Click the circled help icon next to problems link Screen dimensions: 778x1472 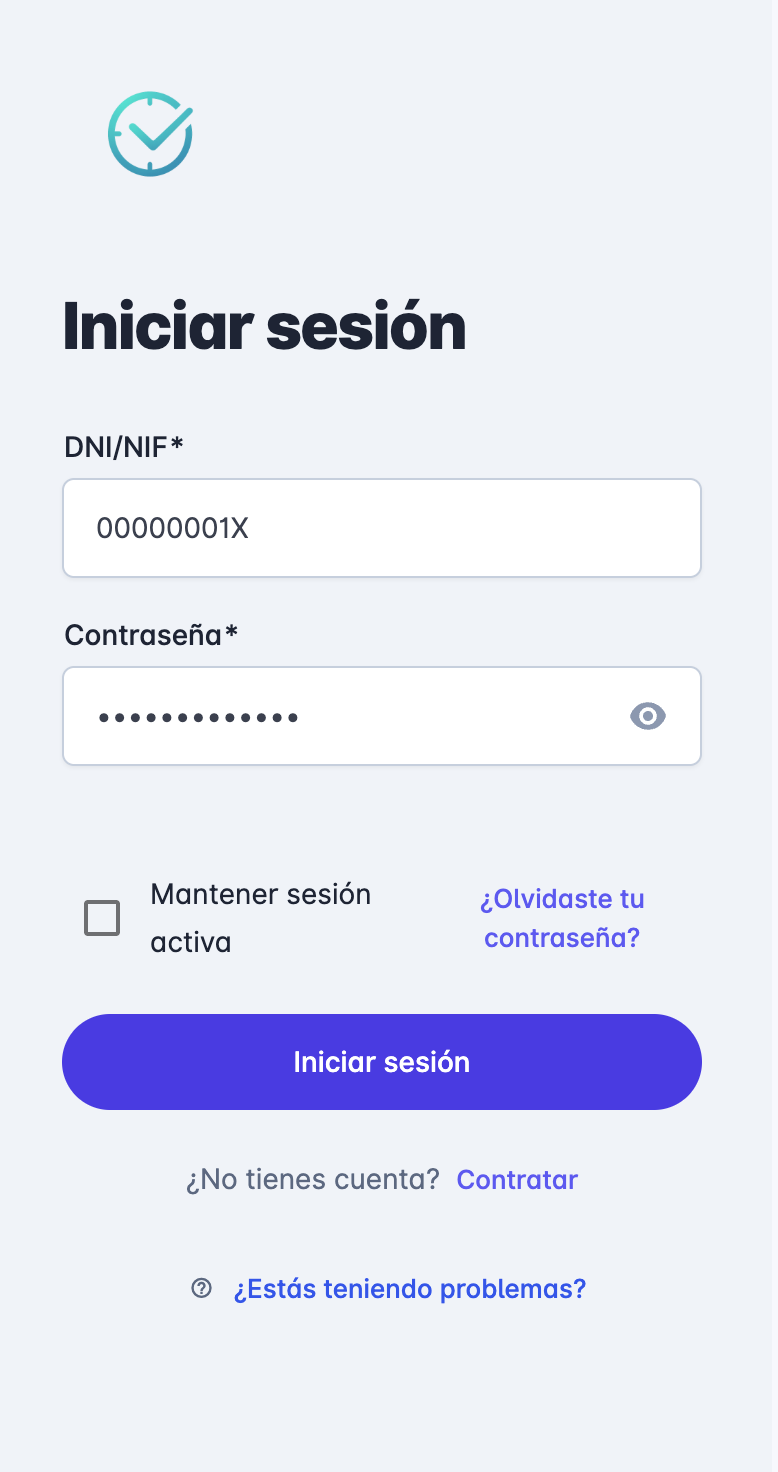pos(202,1288)
